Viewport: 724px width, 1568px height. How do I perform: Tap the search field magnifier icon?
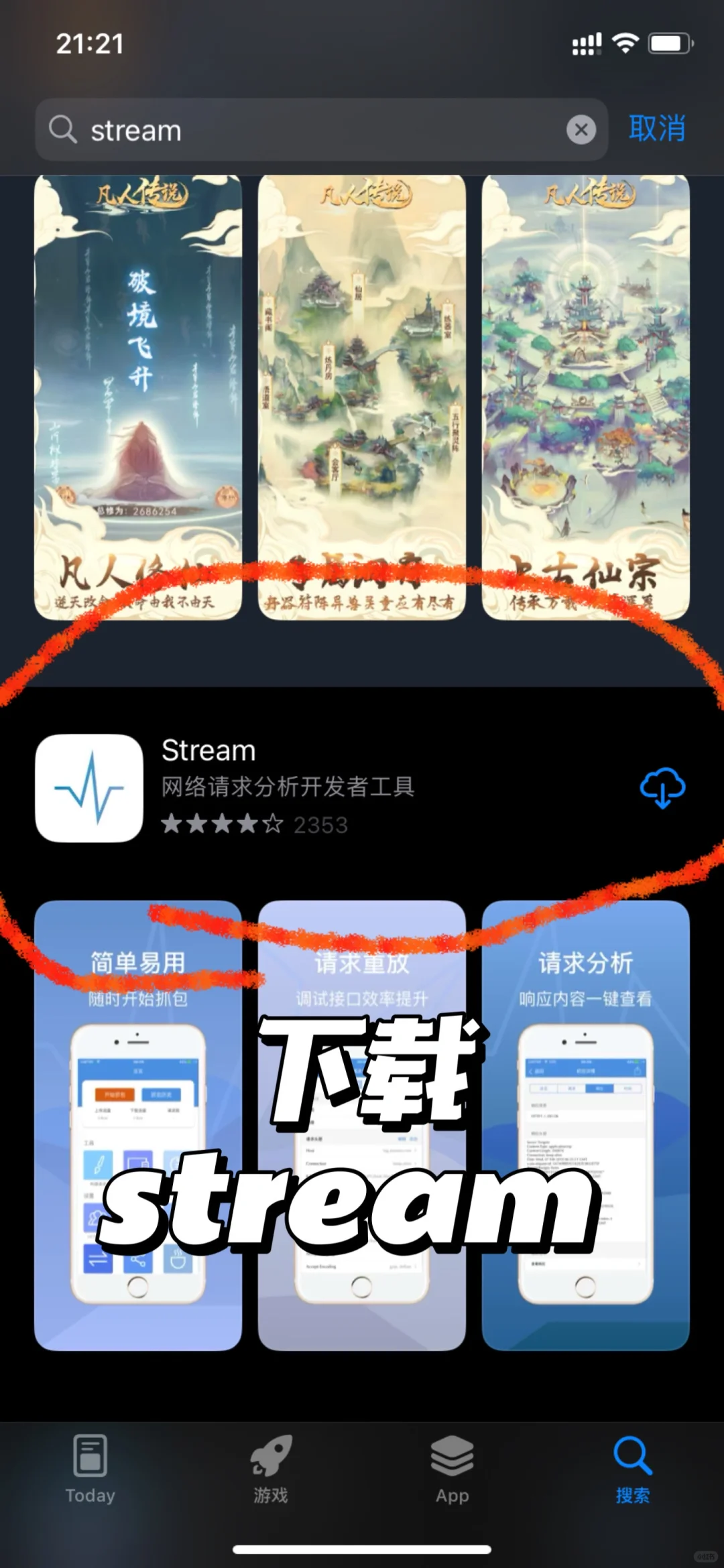(62, 129)
